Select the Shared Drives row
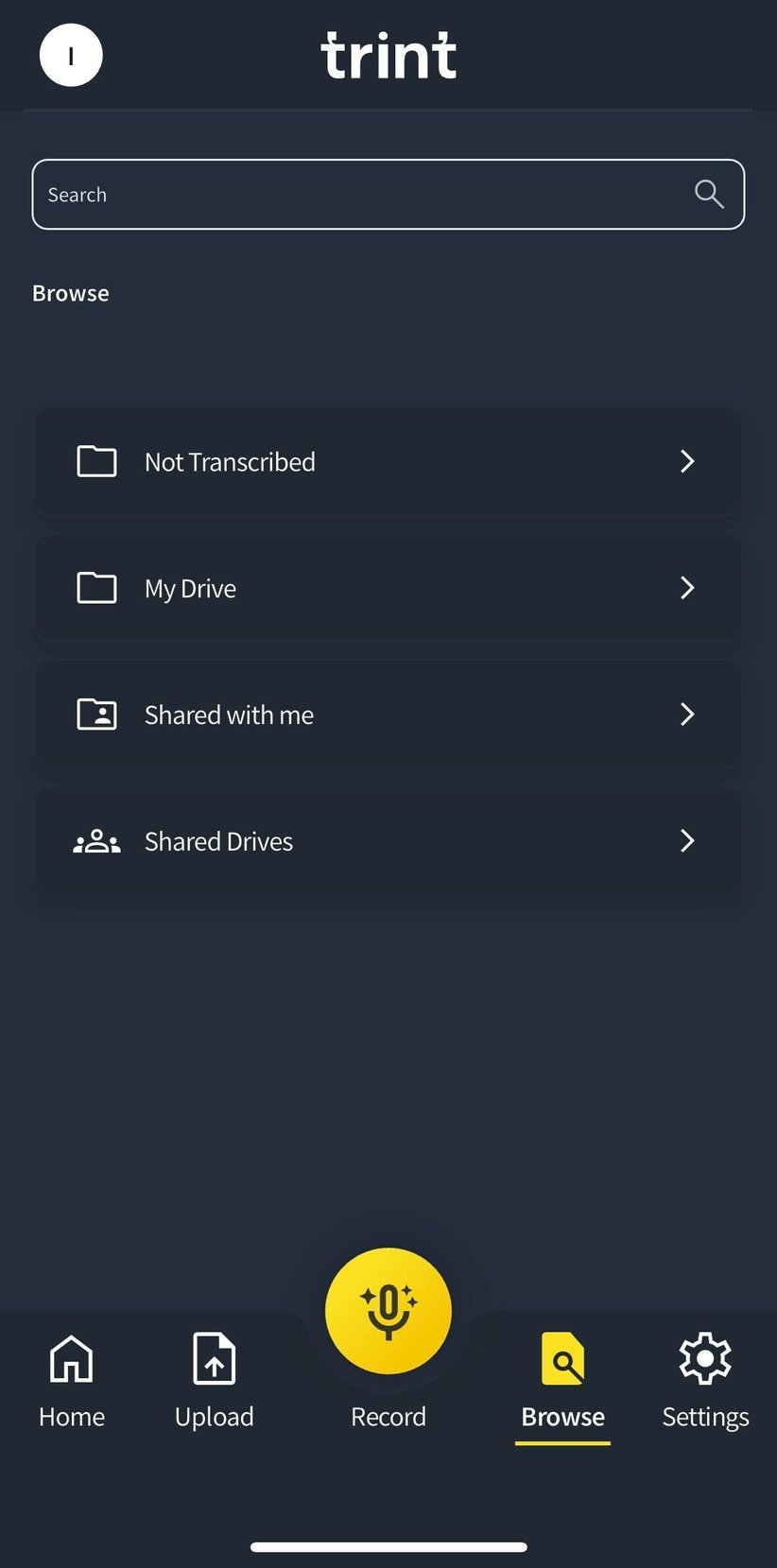 [388, 841]
